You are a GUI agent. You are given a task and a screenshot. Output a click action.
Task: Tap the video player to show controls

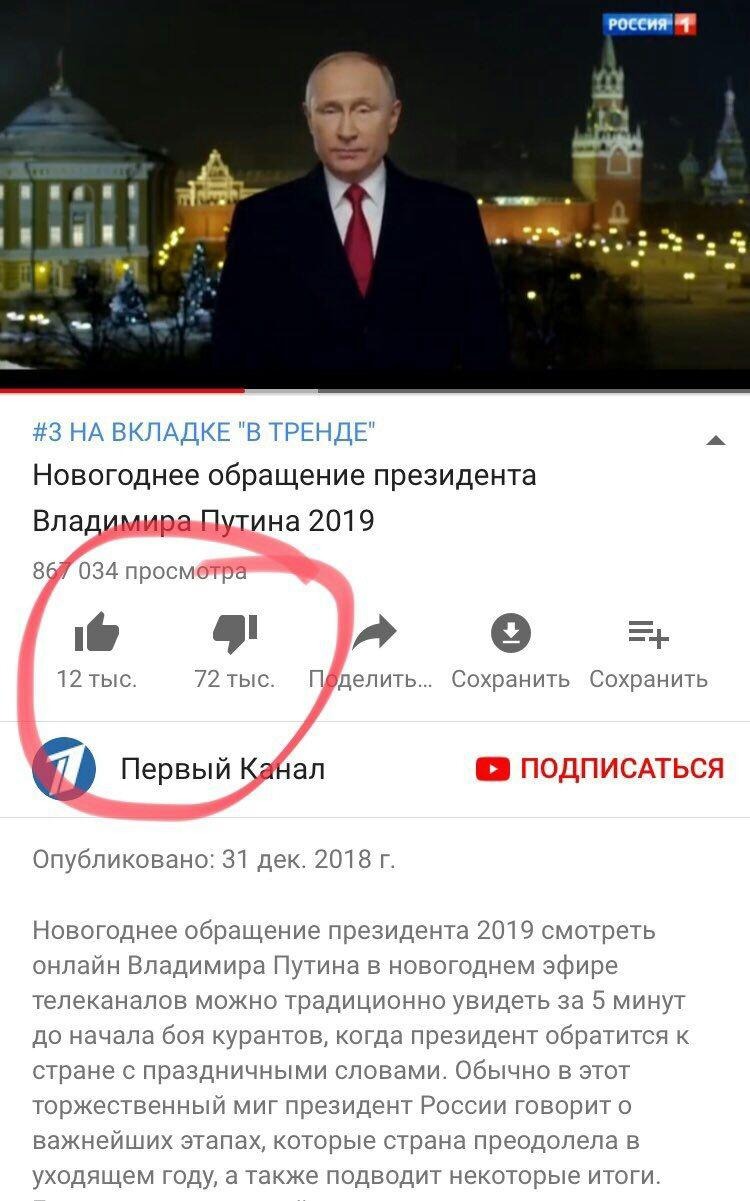375,190
